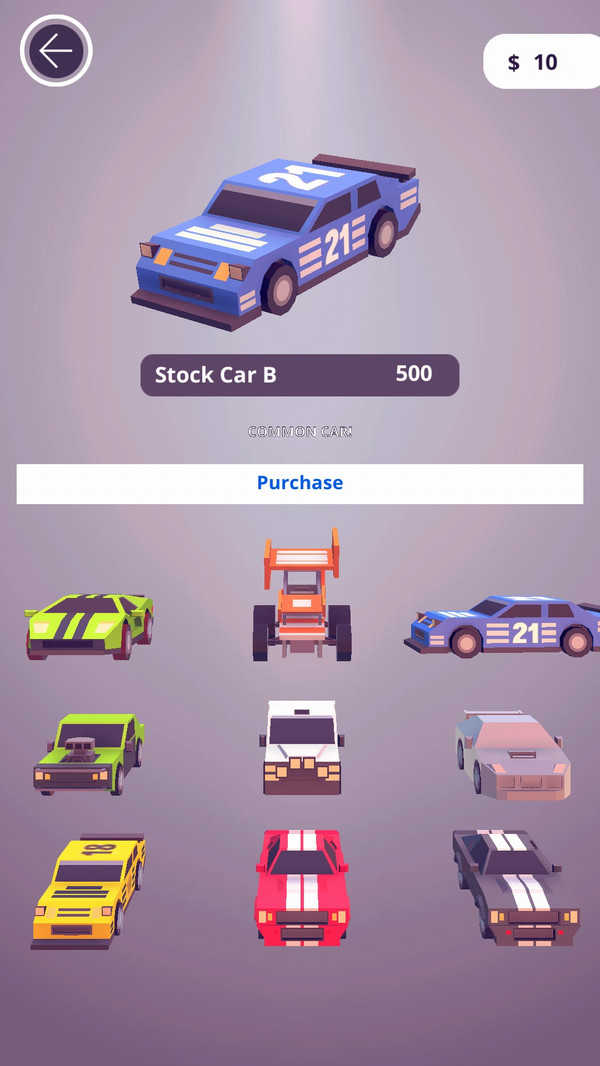Select the white SUV truck
This screenshot has width=600, height=1066.
302,747
